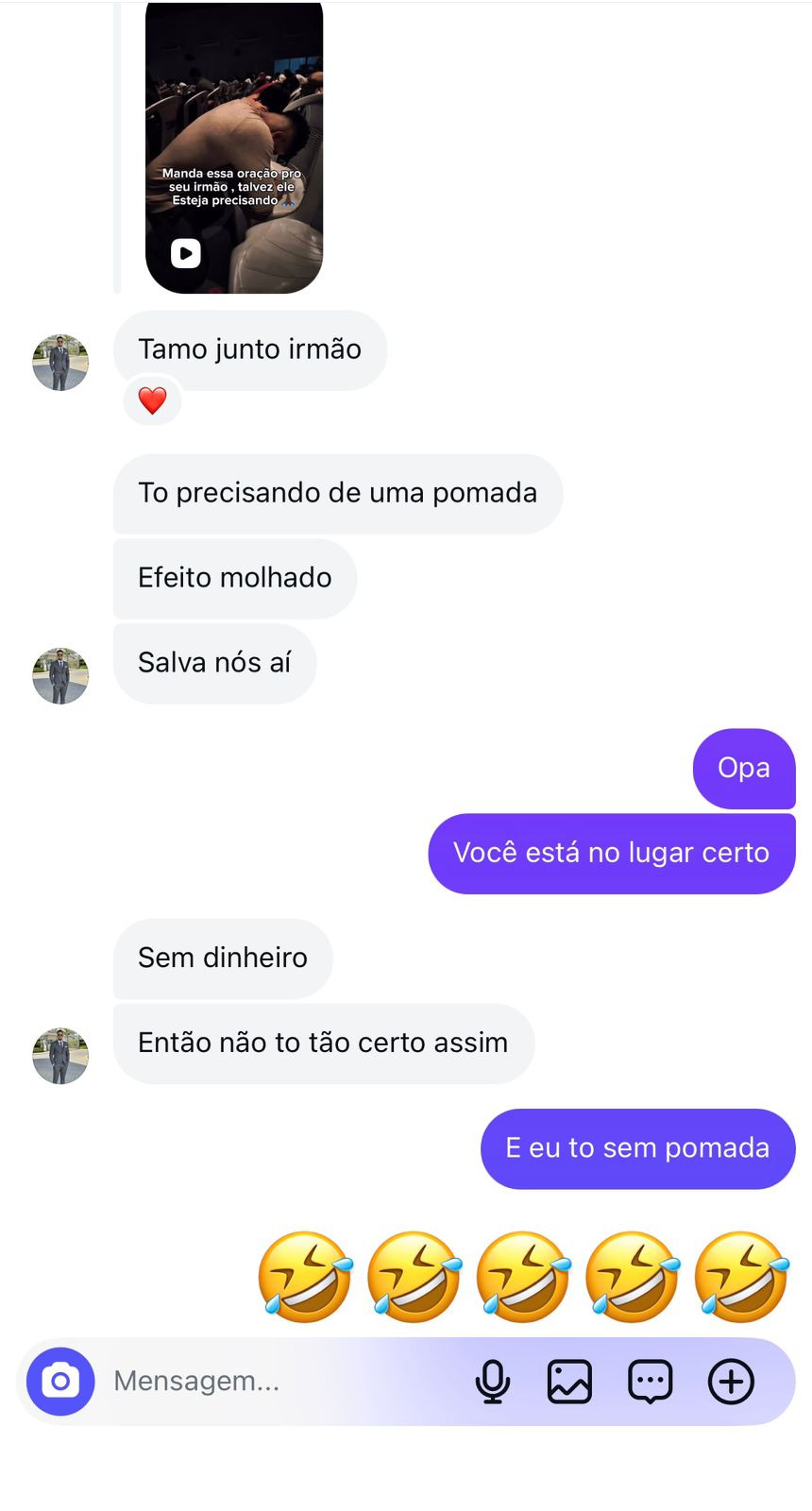Tap the plus icon for more options
The height and width of the screenshot is (1511, 812).
[731, 1382]
